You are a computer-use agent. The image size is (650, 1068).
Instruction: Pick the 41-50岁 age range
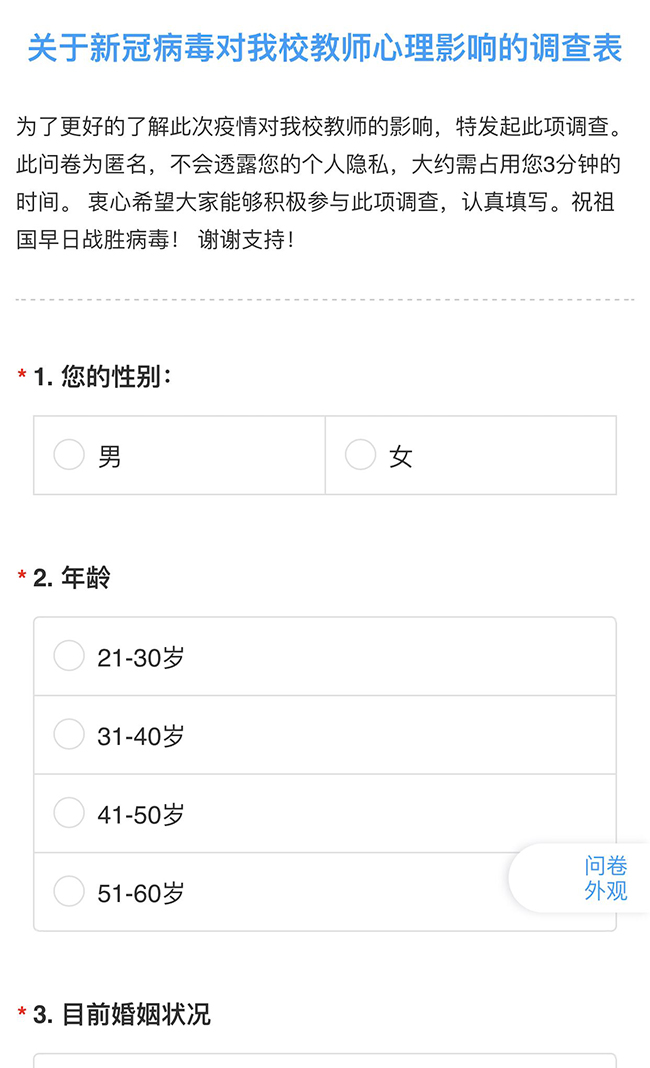pyautogui.click(x=325, y=813)
